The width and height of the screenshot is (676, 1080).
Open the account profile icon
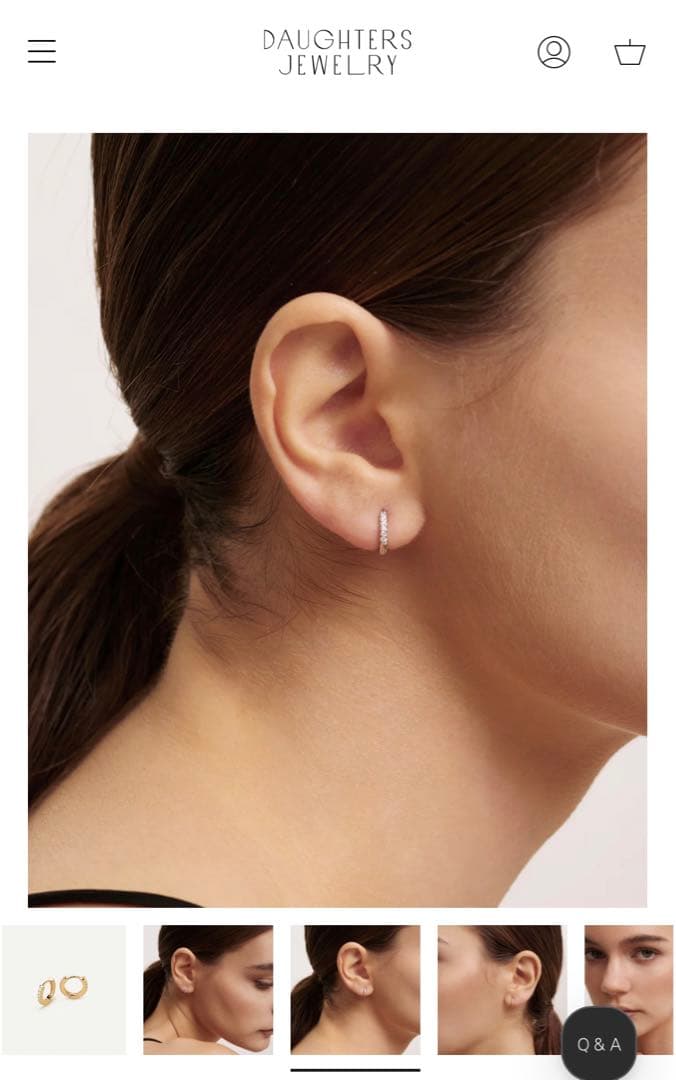(x=554, y=52)
